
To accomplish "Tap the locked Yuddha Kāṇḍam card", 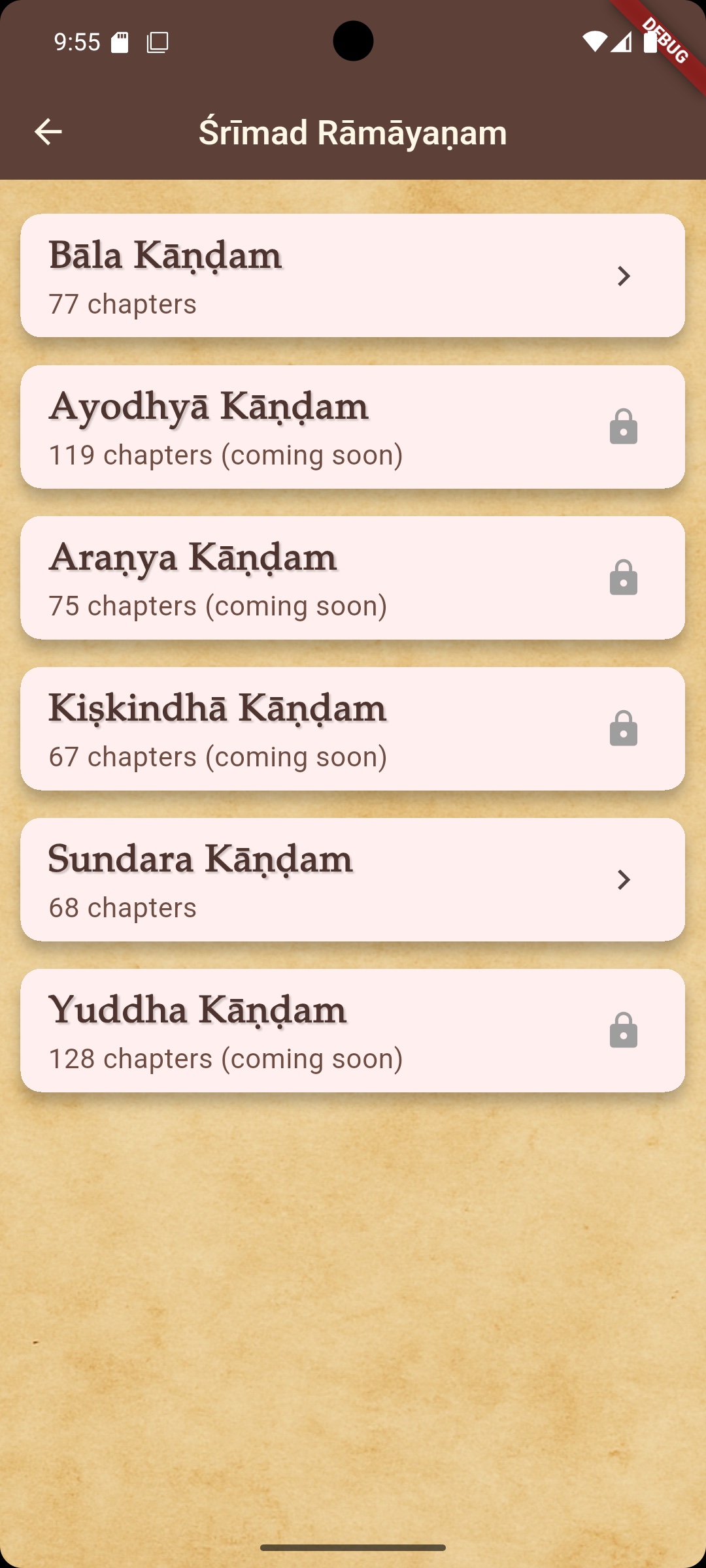I will pyautogui.click(x=353, y=1030).
